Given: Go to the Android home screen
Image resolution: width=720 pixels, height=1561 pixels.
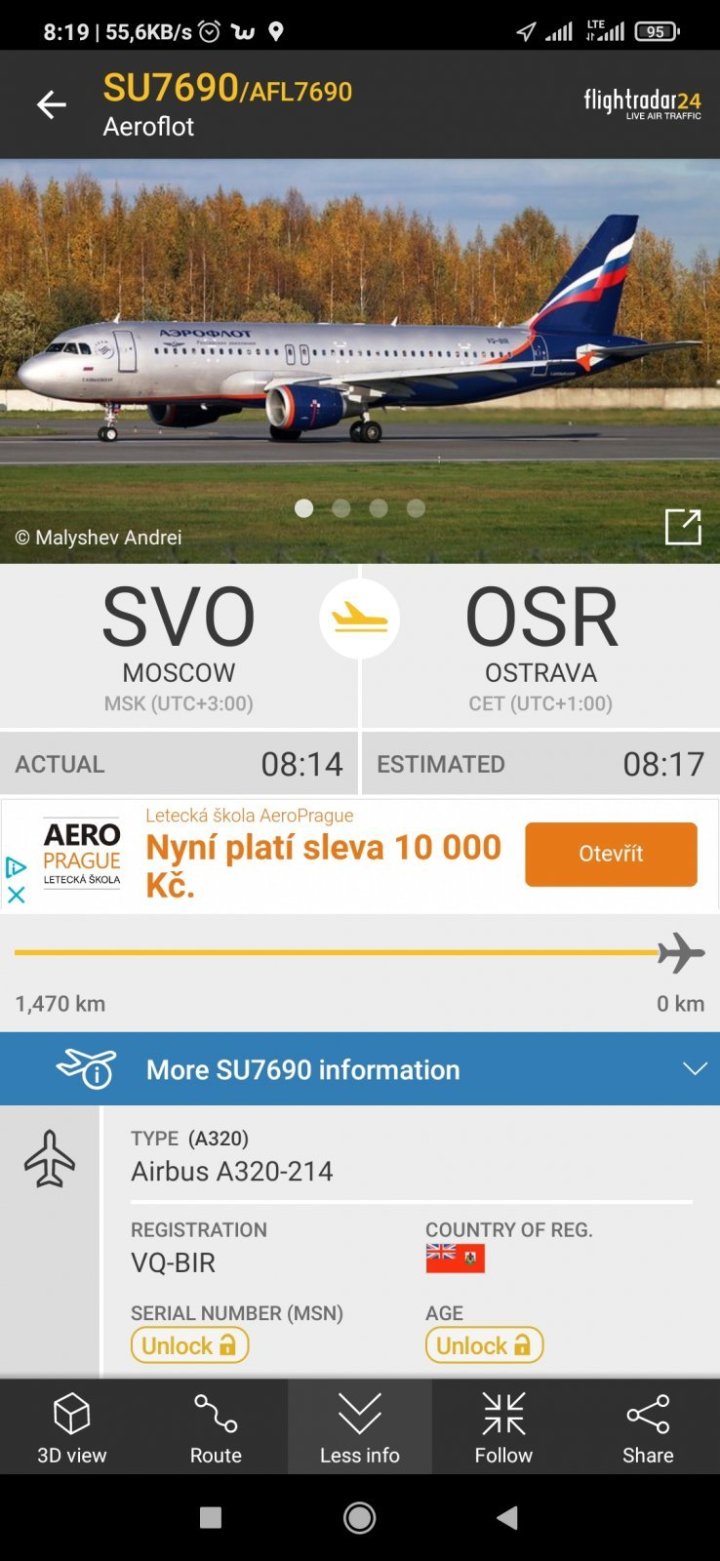Looking at the screenshot, I should [x=359, y=1518].
